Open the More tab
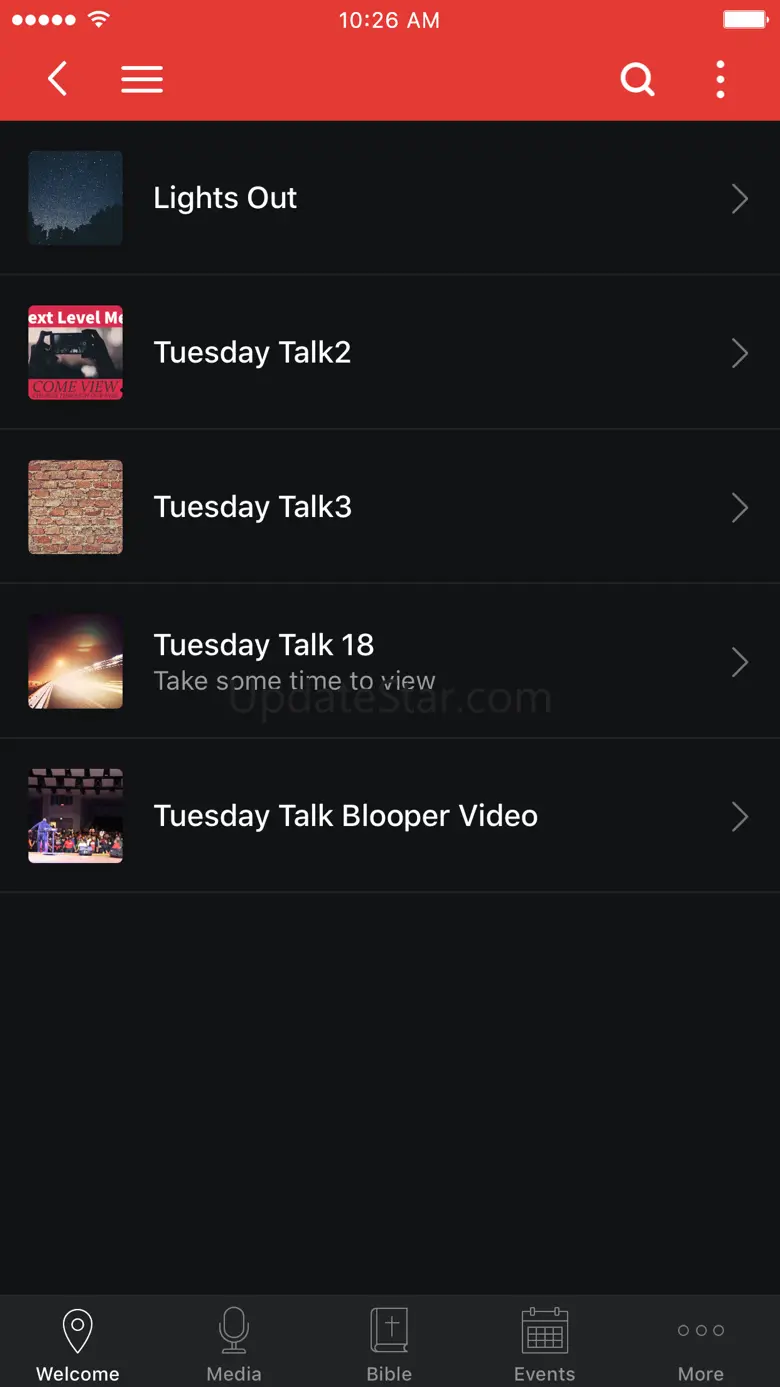 click(x=701, y=1343)
